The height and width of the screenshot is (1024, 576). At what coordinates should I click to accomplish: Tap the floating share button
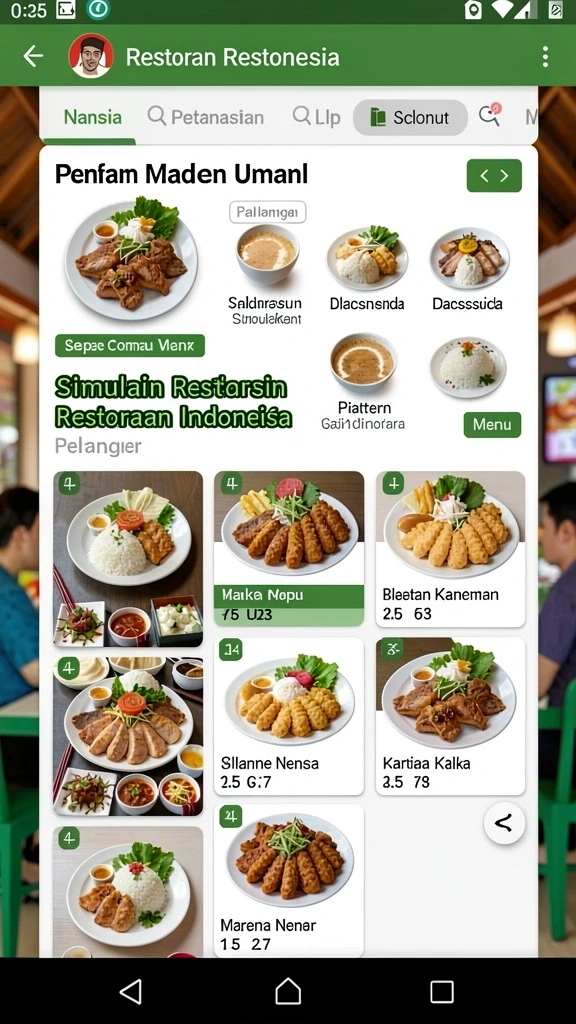(x=504, y=823)
